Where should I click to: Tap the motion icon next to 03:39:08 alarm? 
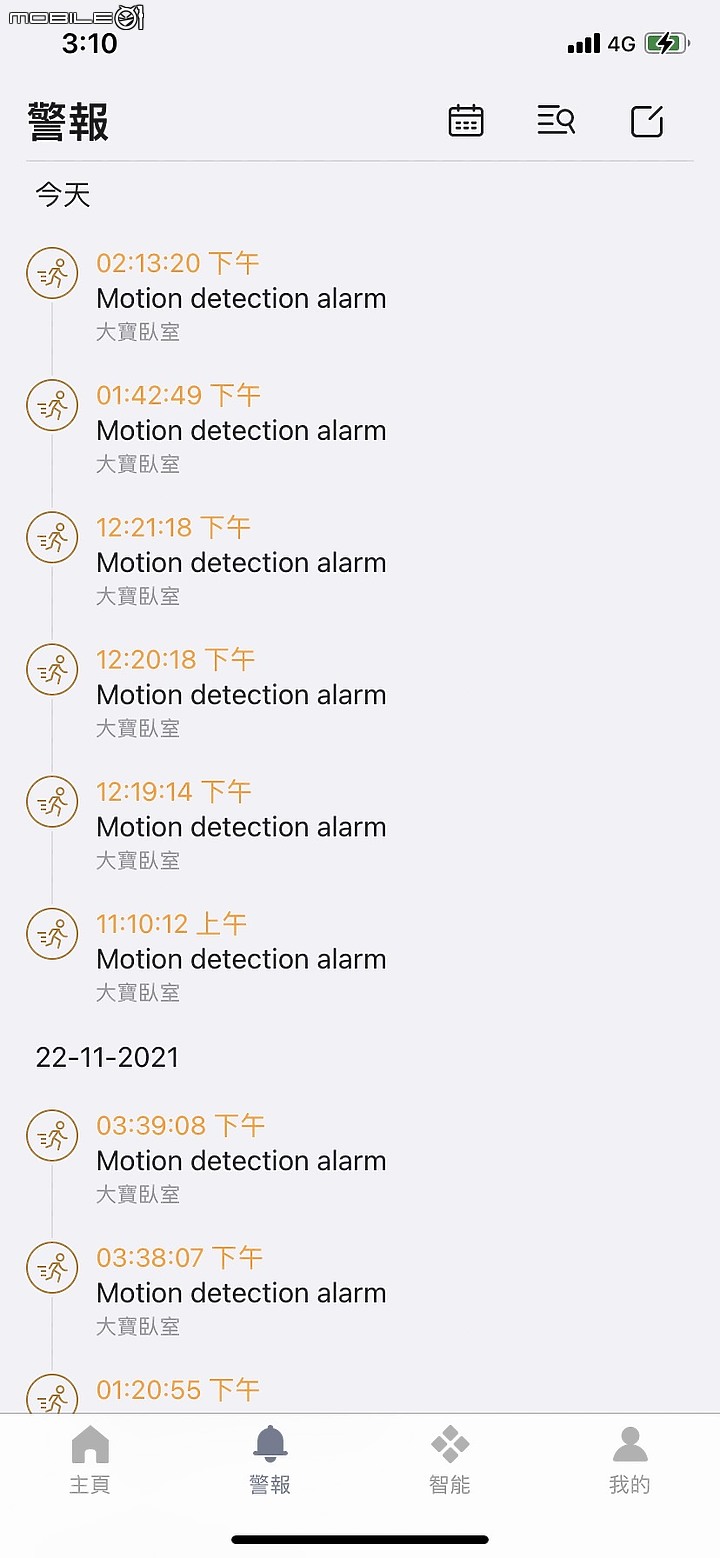[x=51, y=1136]
